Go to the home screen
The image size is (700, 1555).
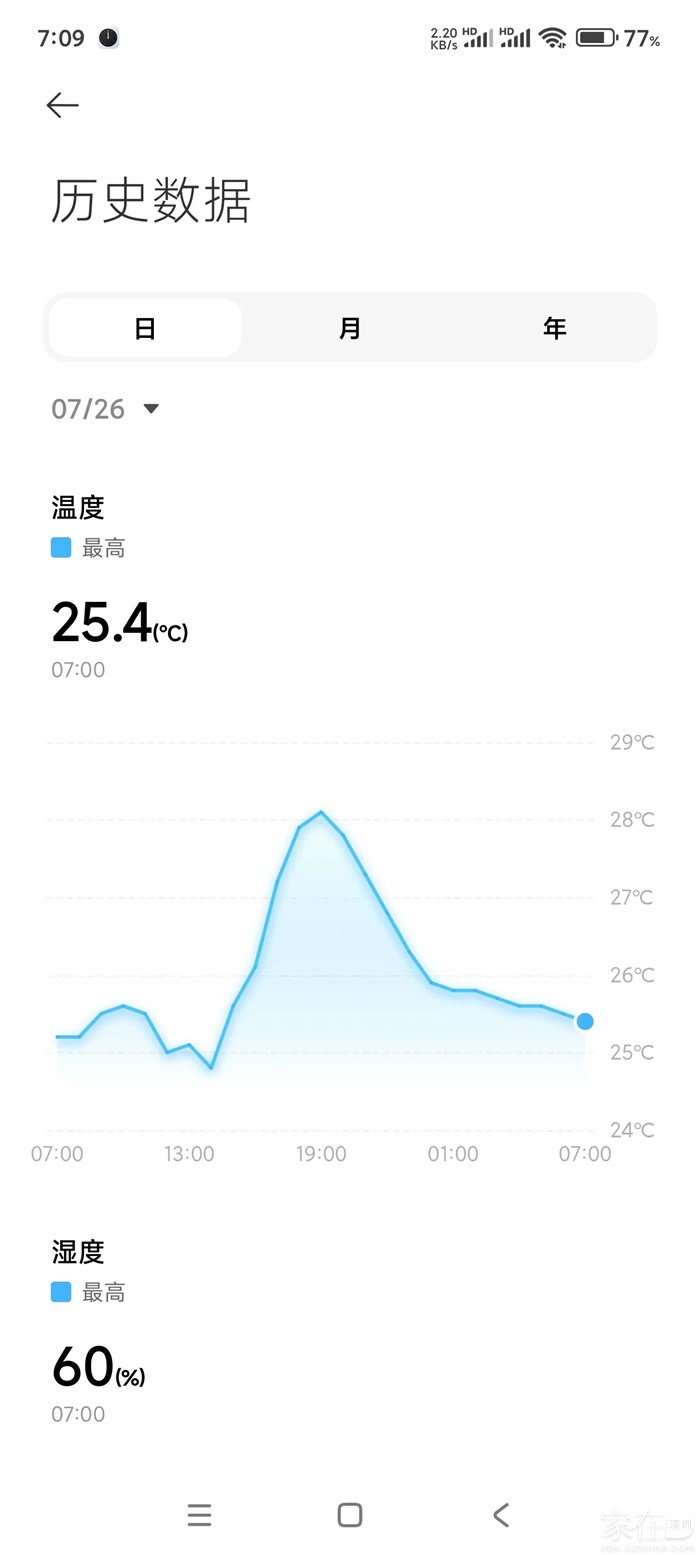(x=350, y=1515)
